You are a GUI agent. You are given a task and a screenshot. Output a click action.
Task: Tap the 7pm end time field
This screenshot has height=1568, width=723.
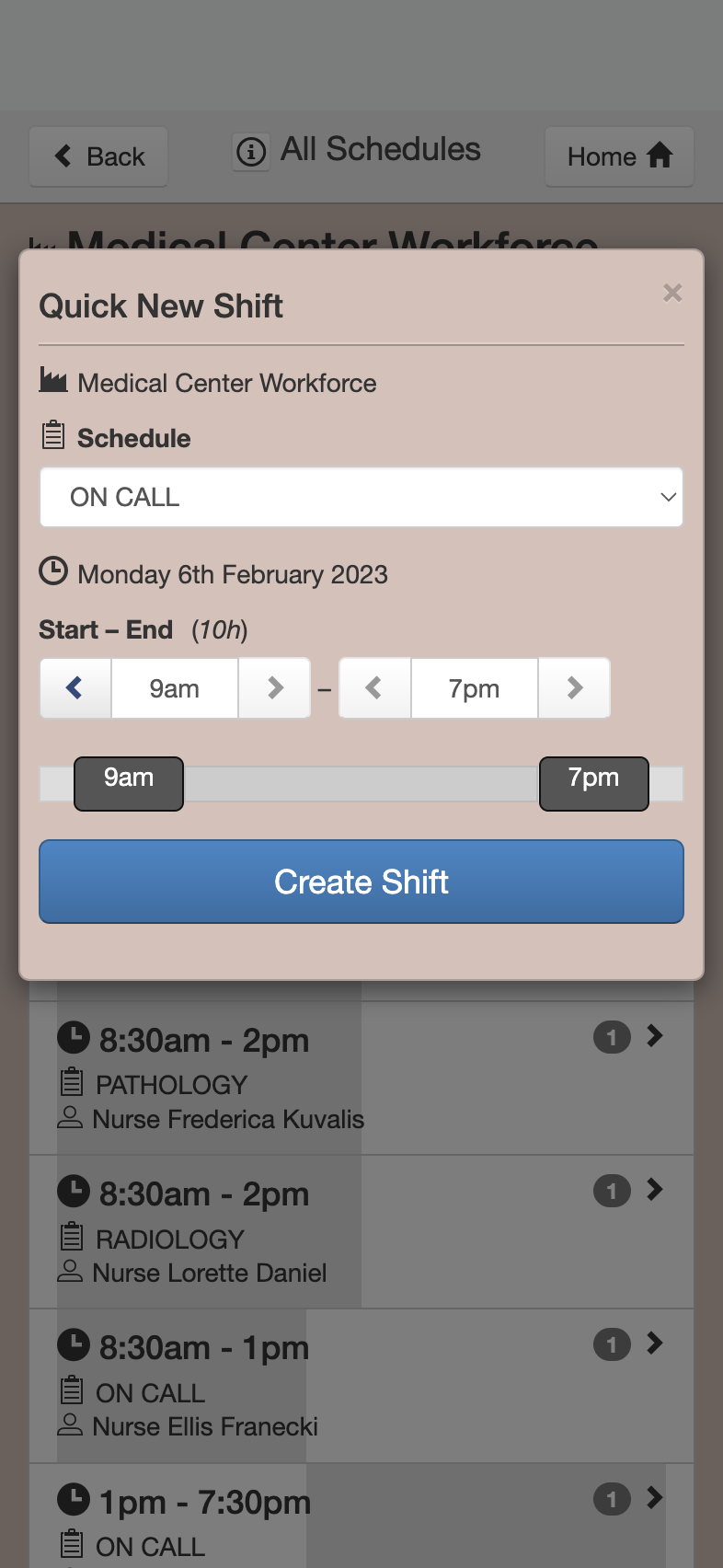(475, 687)
